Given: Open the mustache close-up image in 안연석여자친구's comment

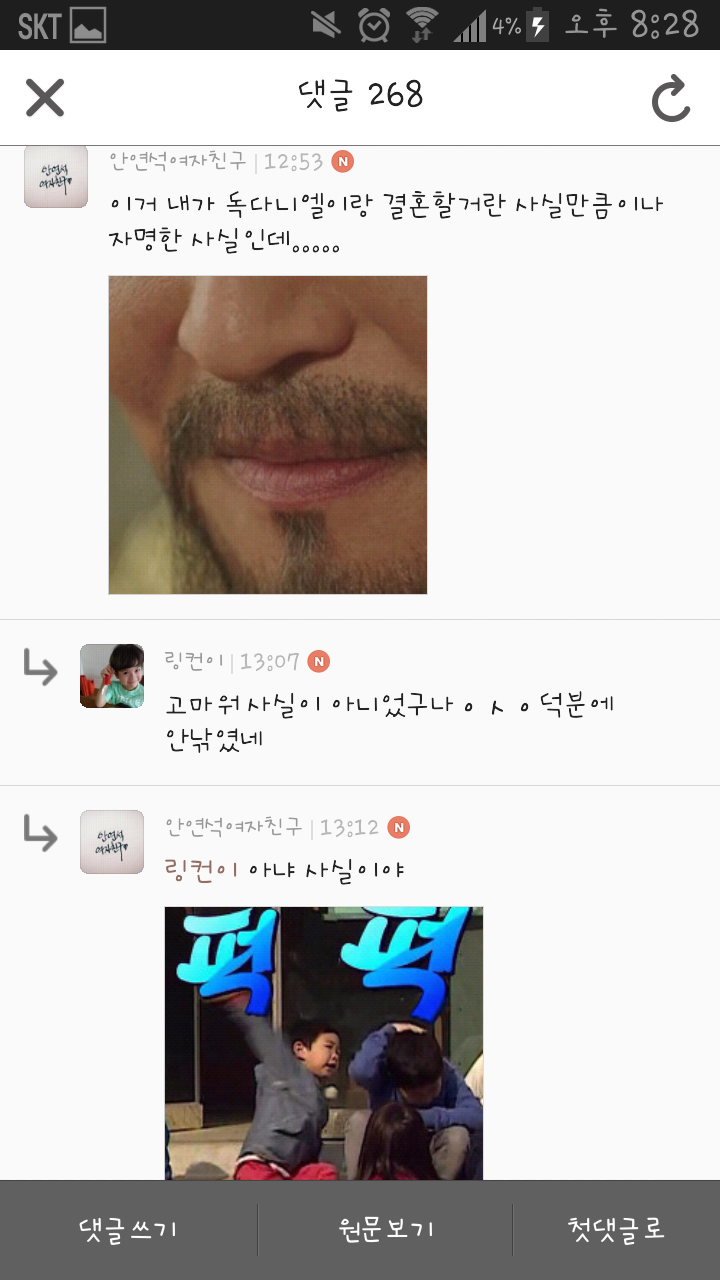Looking at the screenshot, I should (268, 435).
